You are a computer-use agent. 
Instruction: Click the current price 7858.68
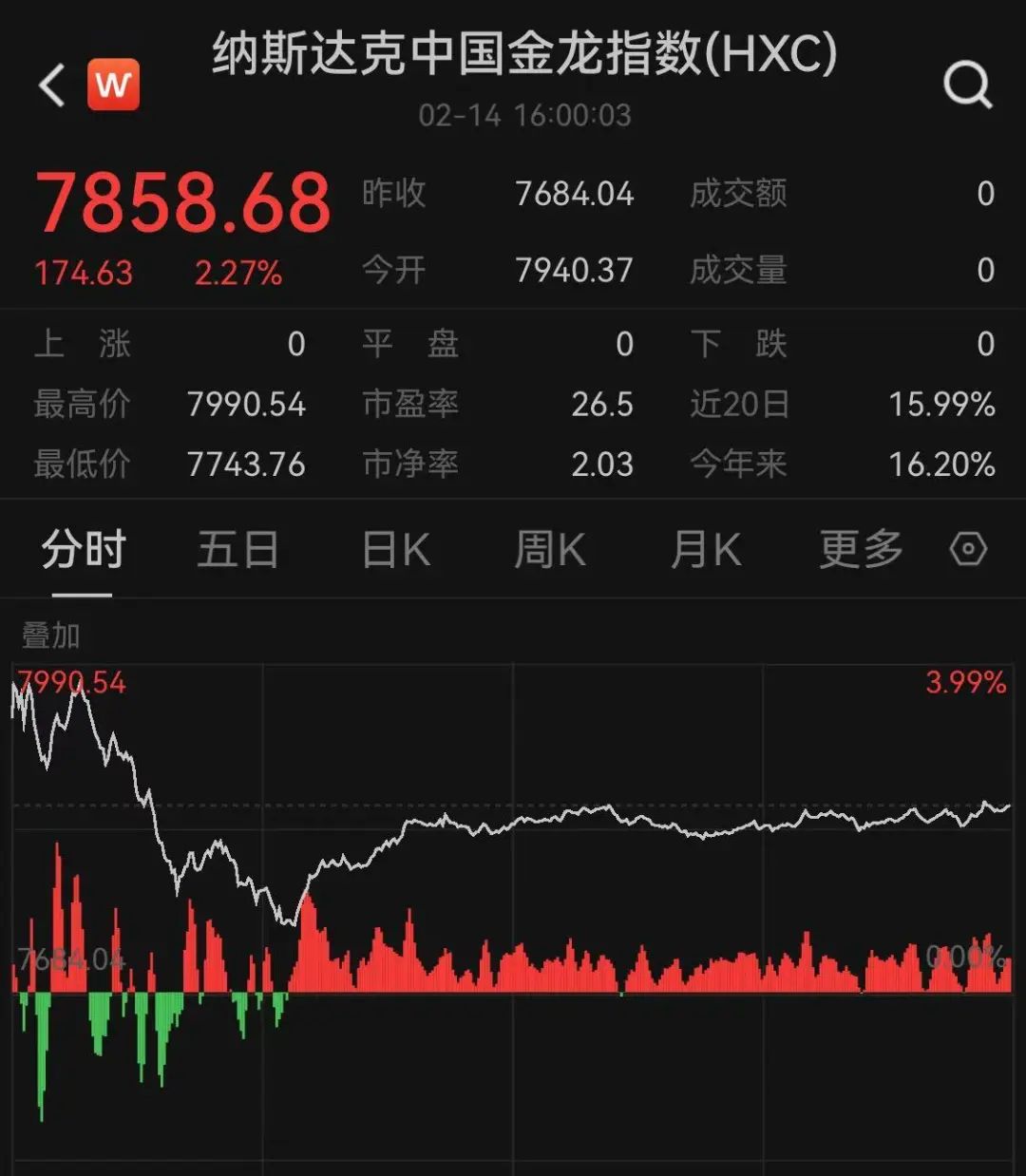(183, 201)
